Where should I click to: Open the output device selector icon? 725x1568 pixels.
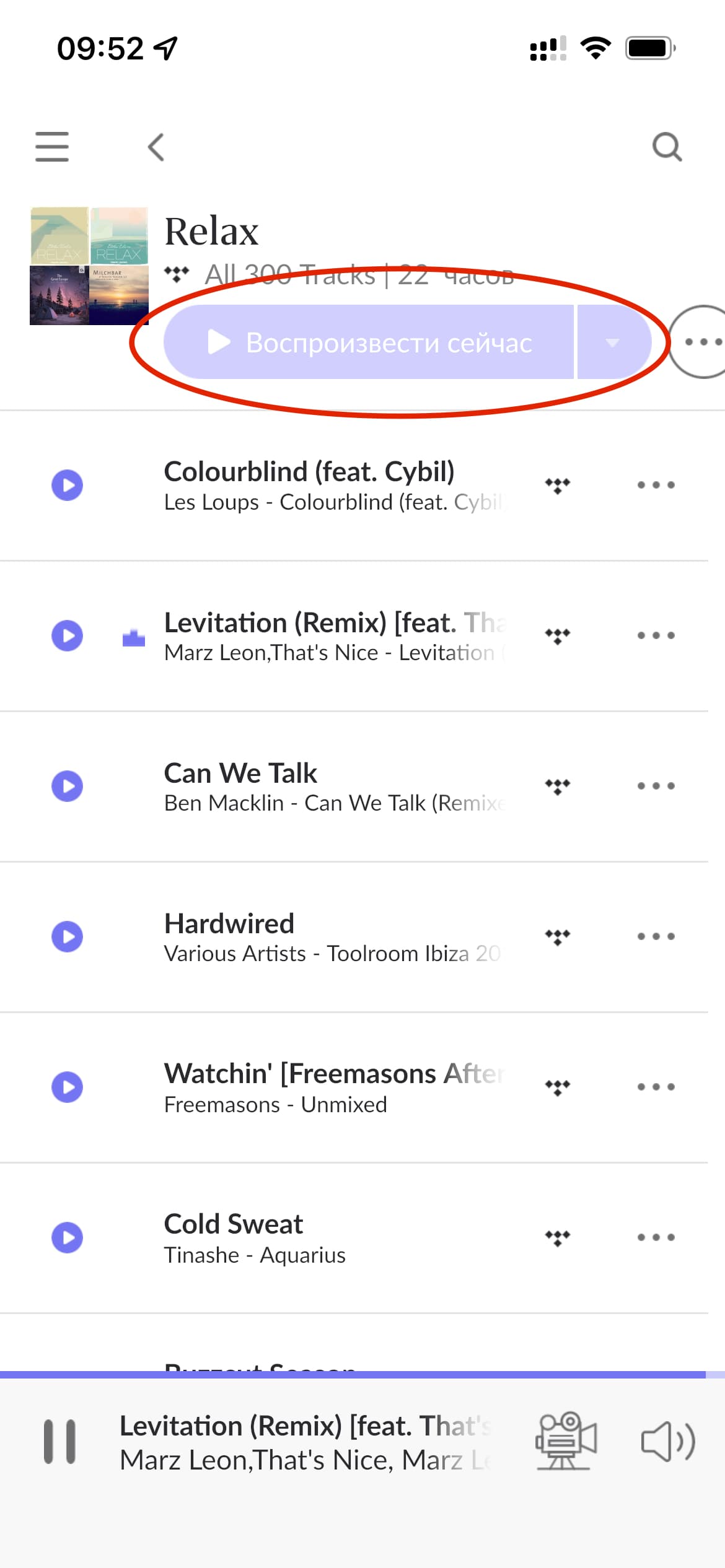pyautogui.click(x=566, y=1440)
